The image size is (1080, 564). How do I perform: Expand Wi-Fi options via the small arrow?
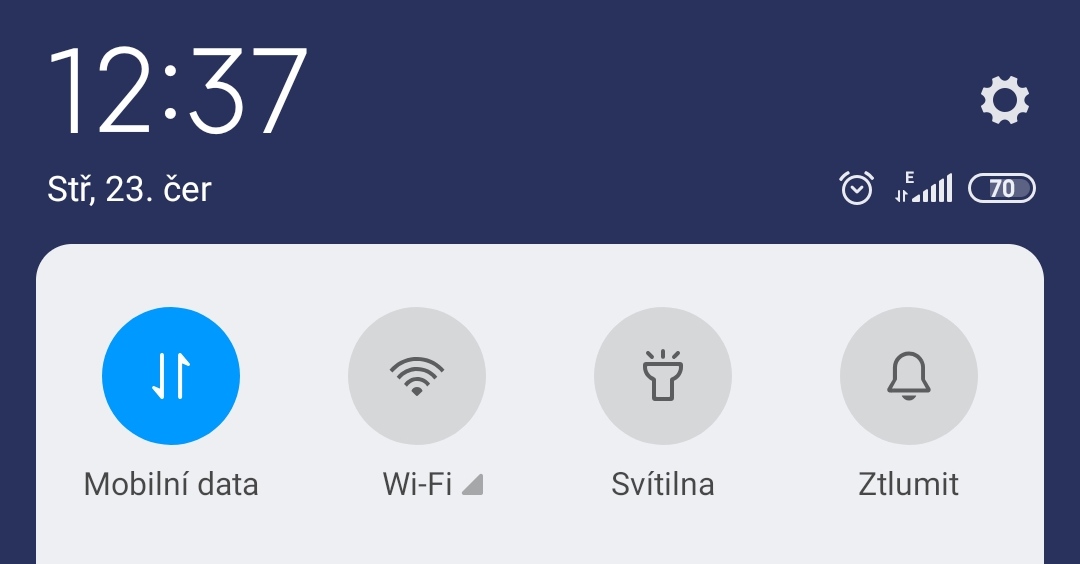tap(473, 485)
